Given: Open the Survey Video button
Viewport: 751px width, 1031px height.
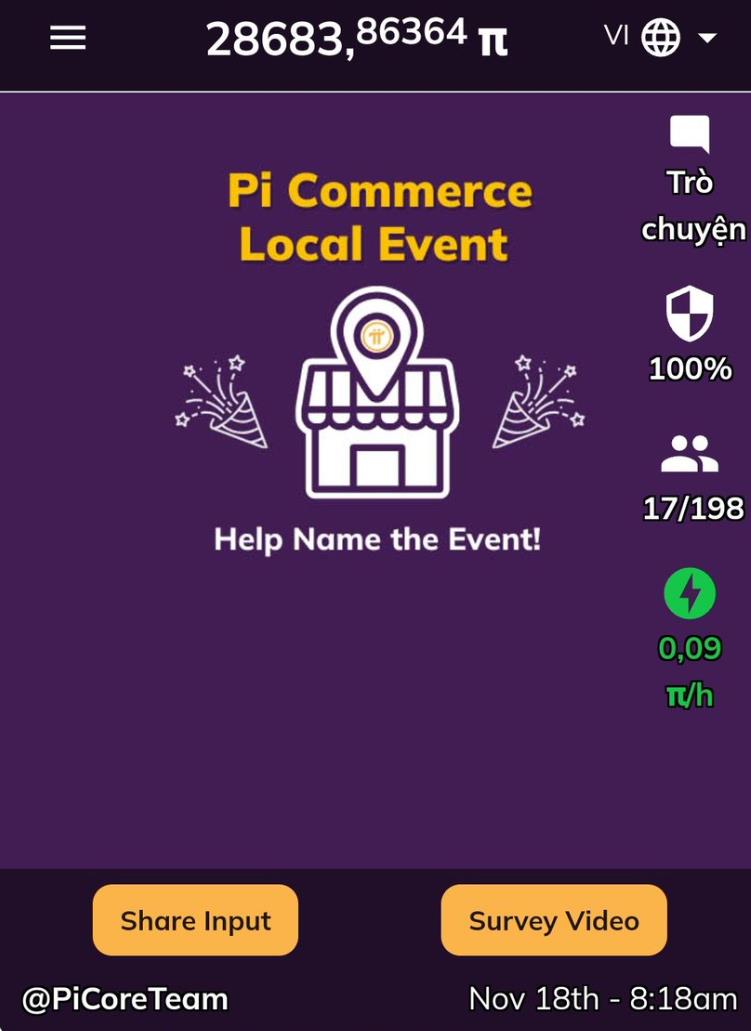Looking at the screenshot, I should (554, 920).
